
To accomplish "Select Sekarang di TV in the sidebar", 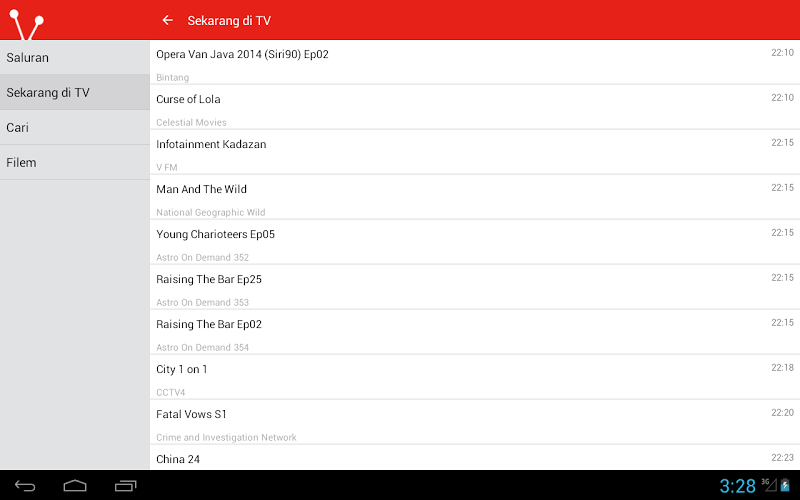I will [x=75, y=92].
